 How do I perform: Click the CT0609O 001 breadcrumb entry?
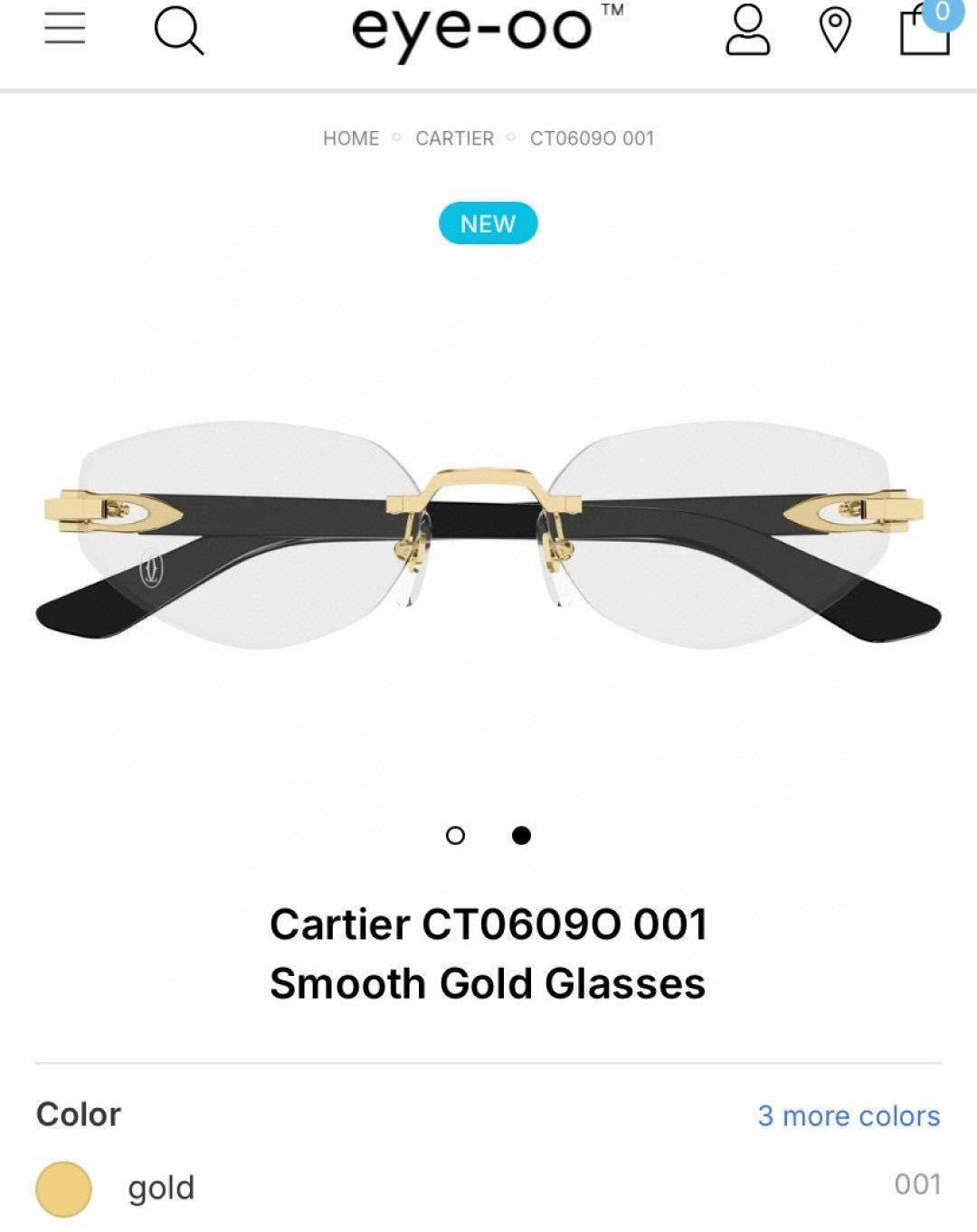[590, 138]
